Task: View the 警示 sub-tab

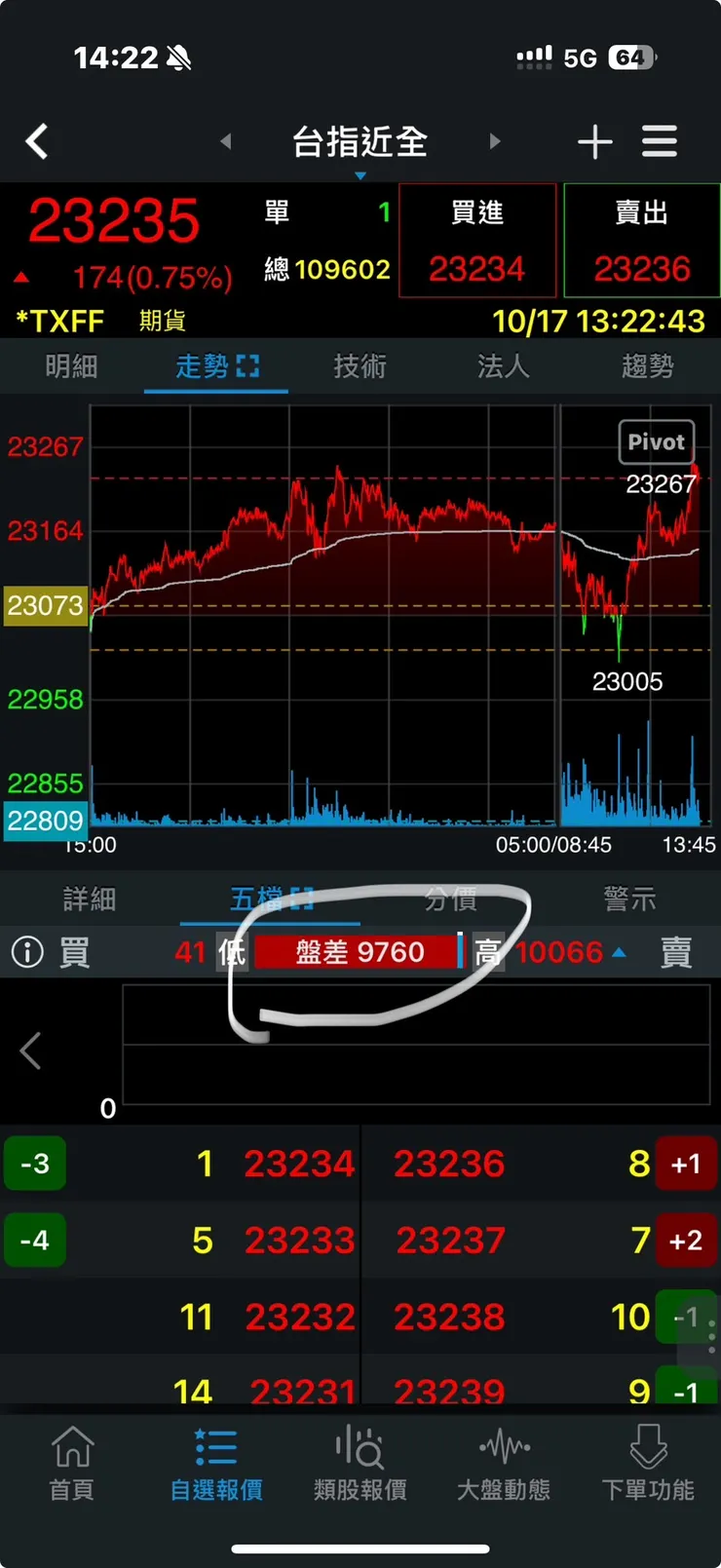Action: click(629, 899)
